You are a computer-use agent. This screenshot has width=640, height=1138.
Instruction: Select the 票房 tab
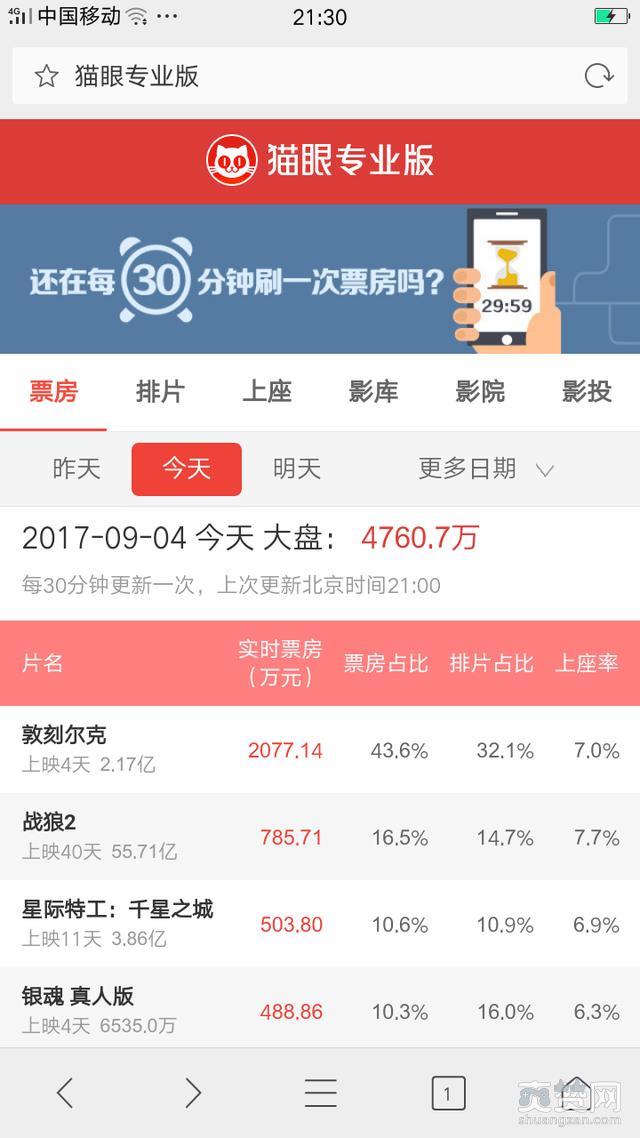pyautogui.click(x=53, y=392)
